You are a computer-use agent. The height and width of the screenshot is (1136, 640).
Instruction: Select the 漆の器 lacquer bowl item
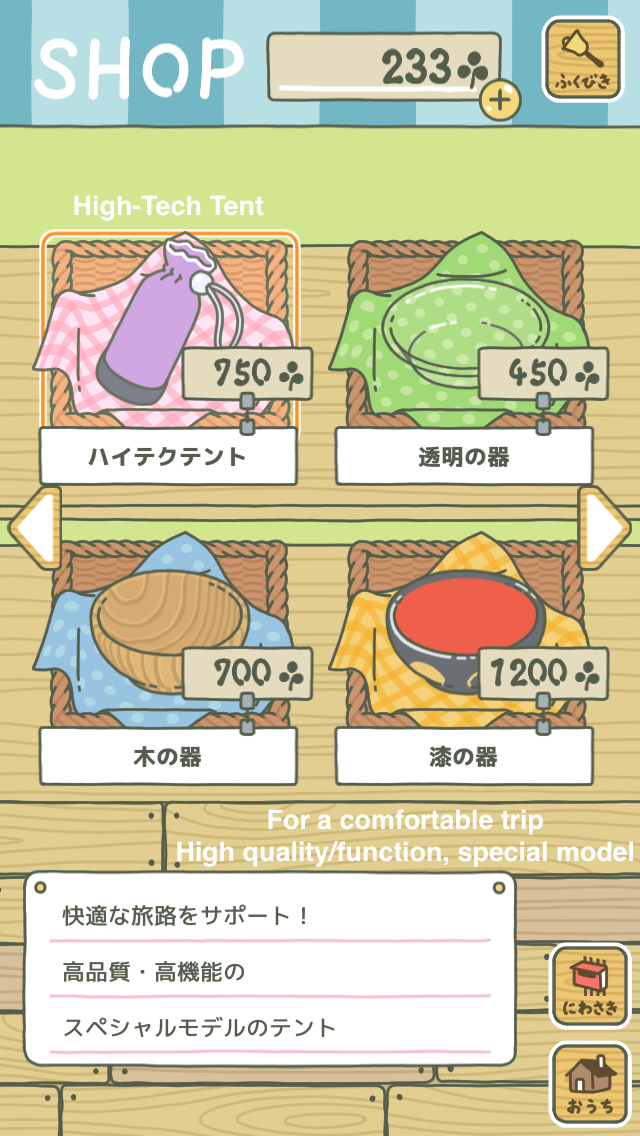pos(465,659)
